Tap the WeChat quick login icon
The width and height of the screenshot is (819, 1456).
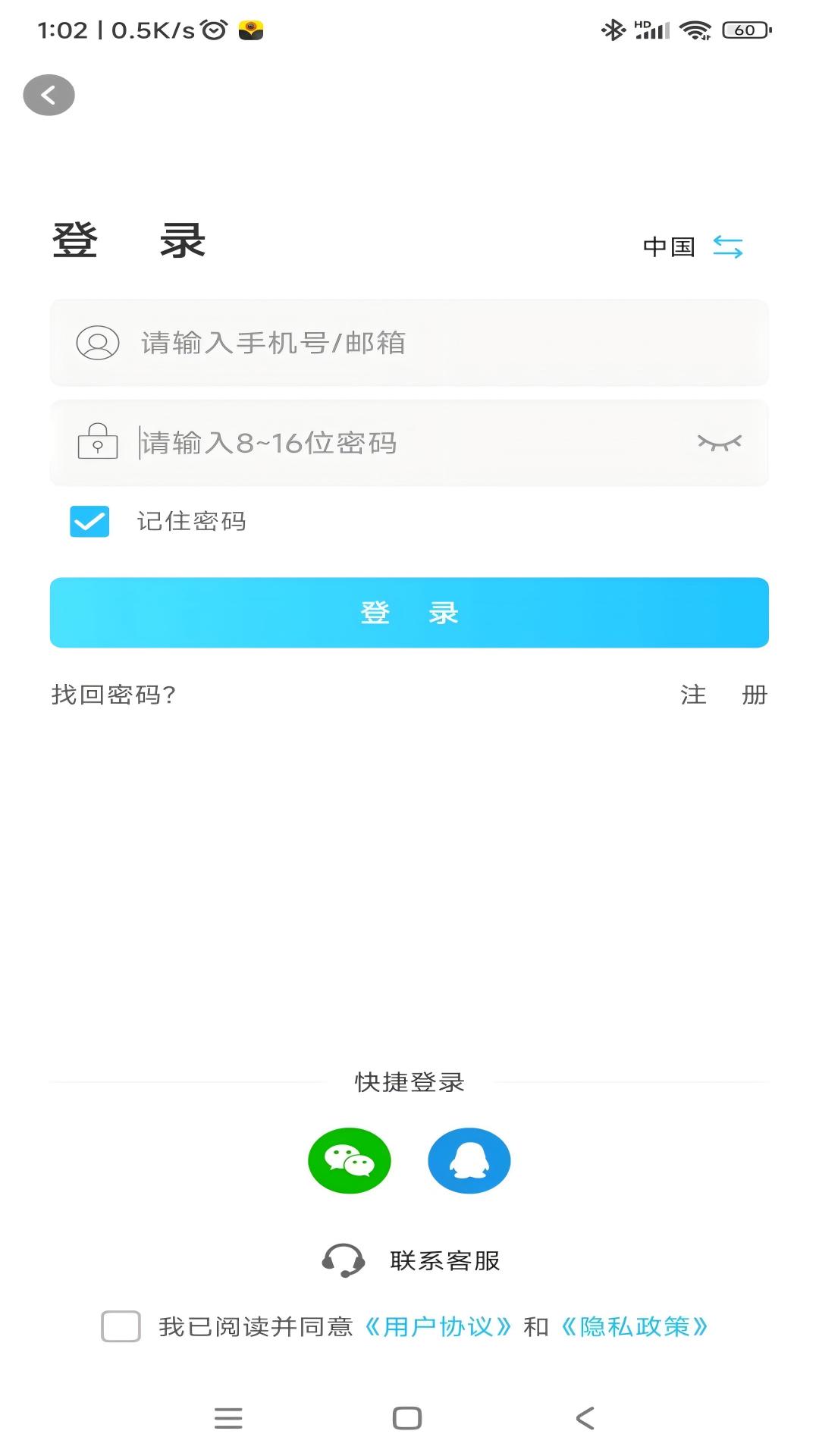[350, 1159]
